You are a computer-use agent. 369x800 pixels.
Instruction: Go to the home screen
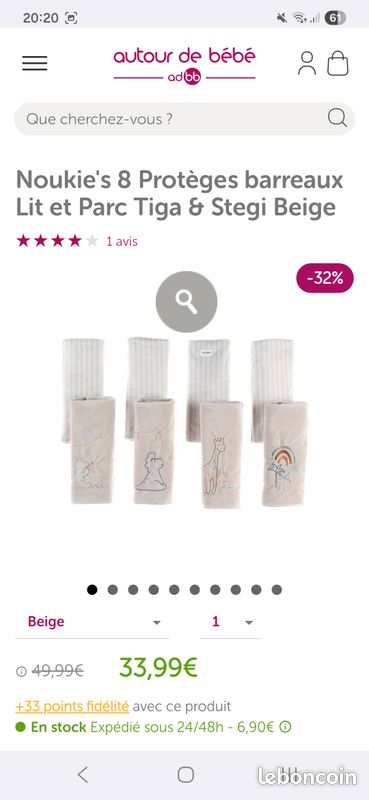tap(186, 774)
